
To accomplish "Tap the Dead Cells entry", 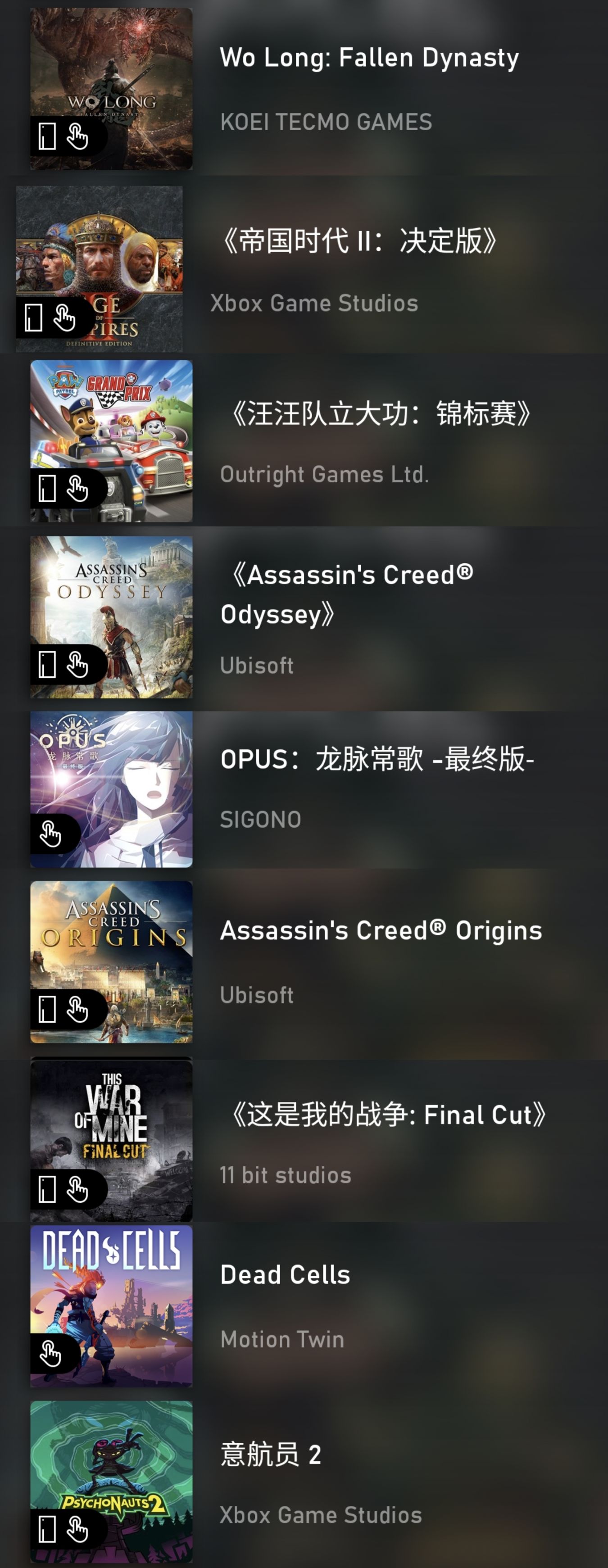I will click(x=285, y=1274).
